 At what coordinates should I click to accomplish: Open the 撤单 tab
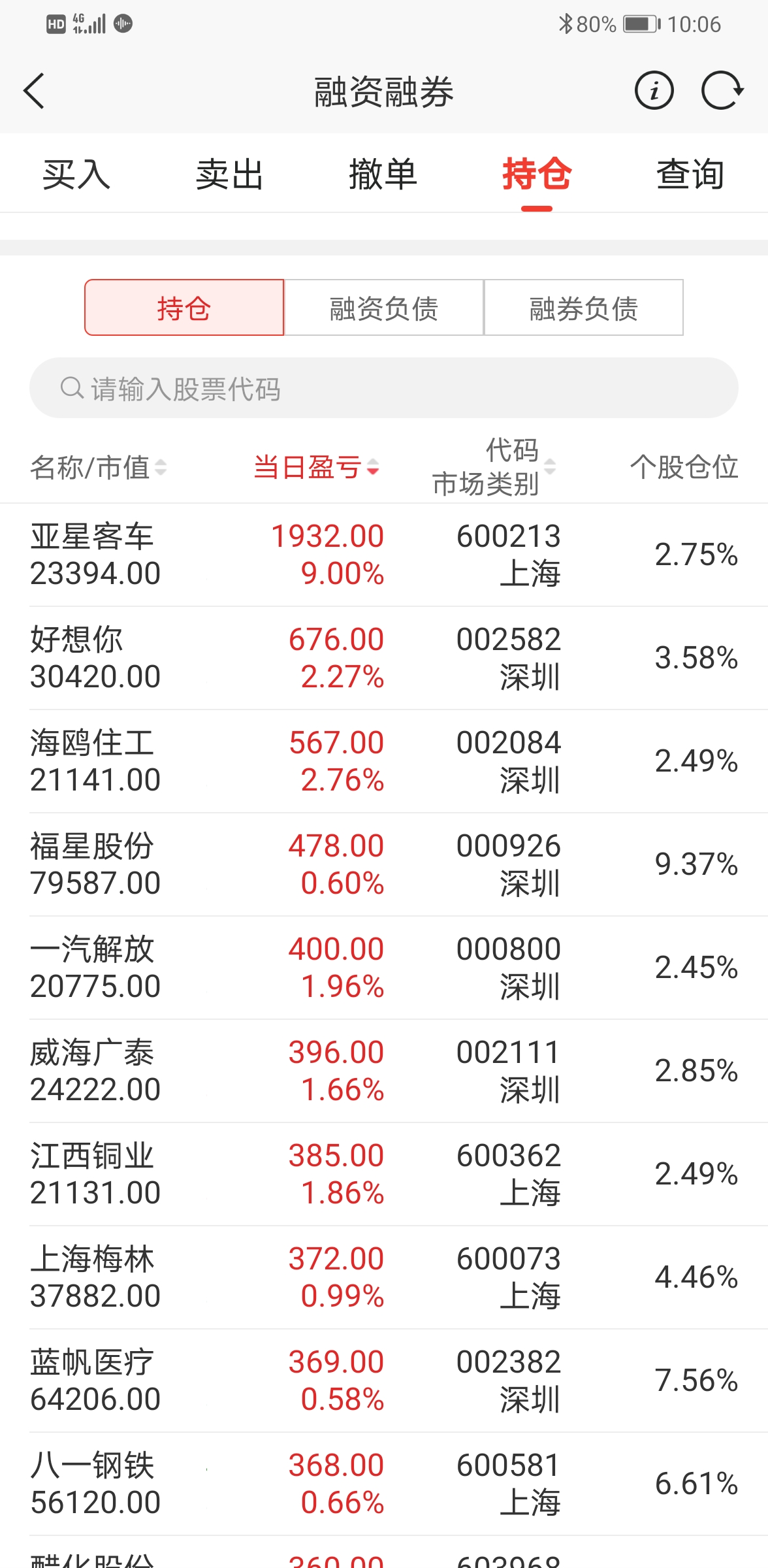383,175
